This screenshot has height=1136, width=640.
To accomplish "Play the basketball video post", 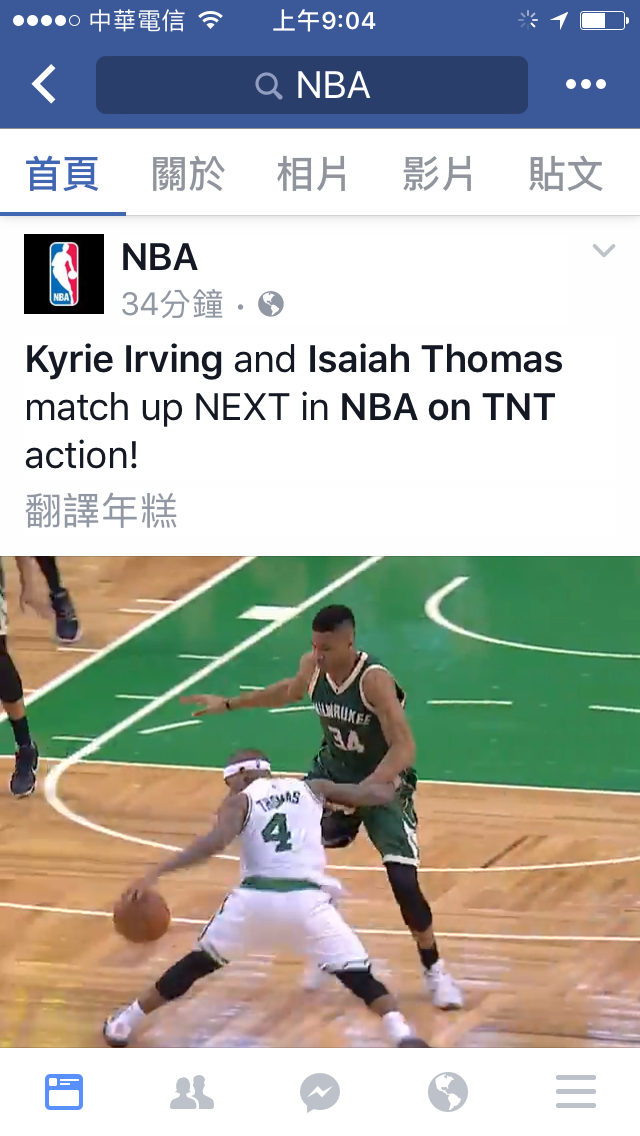I will click(x=320, y=800).
